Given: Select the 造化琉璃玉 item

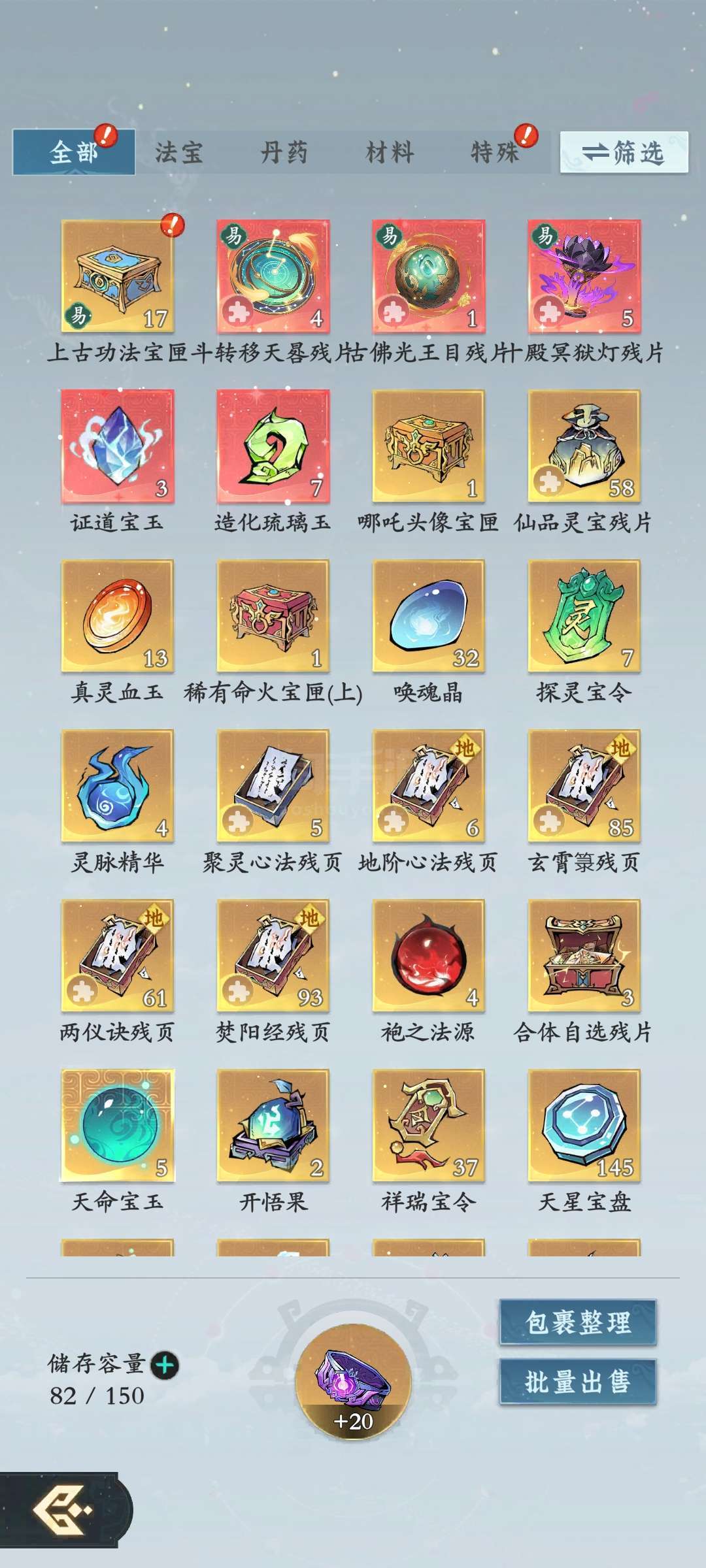Looking at the screenshot, I should 273,446.
